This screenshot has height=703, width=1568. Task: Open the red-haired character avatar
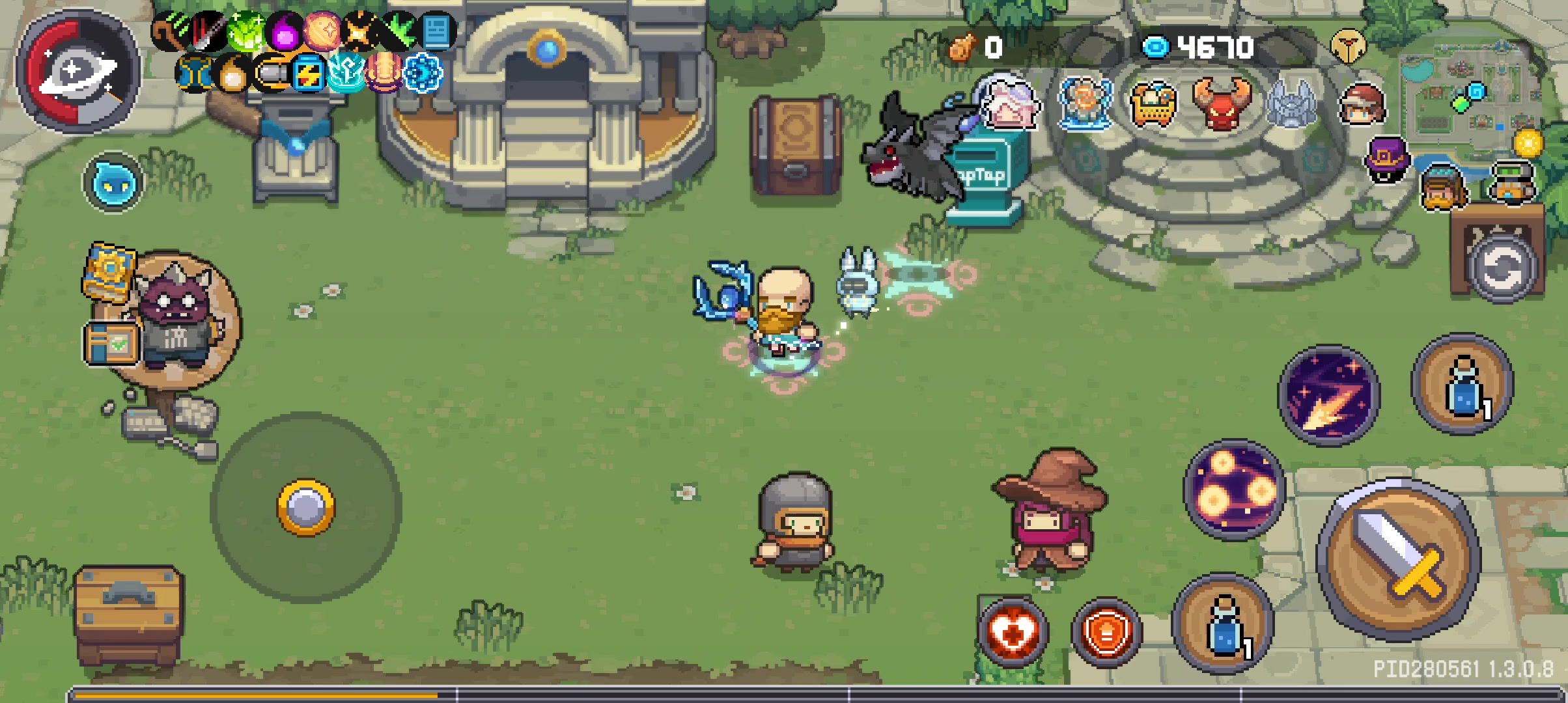point(1362,104)
